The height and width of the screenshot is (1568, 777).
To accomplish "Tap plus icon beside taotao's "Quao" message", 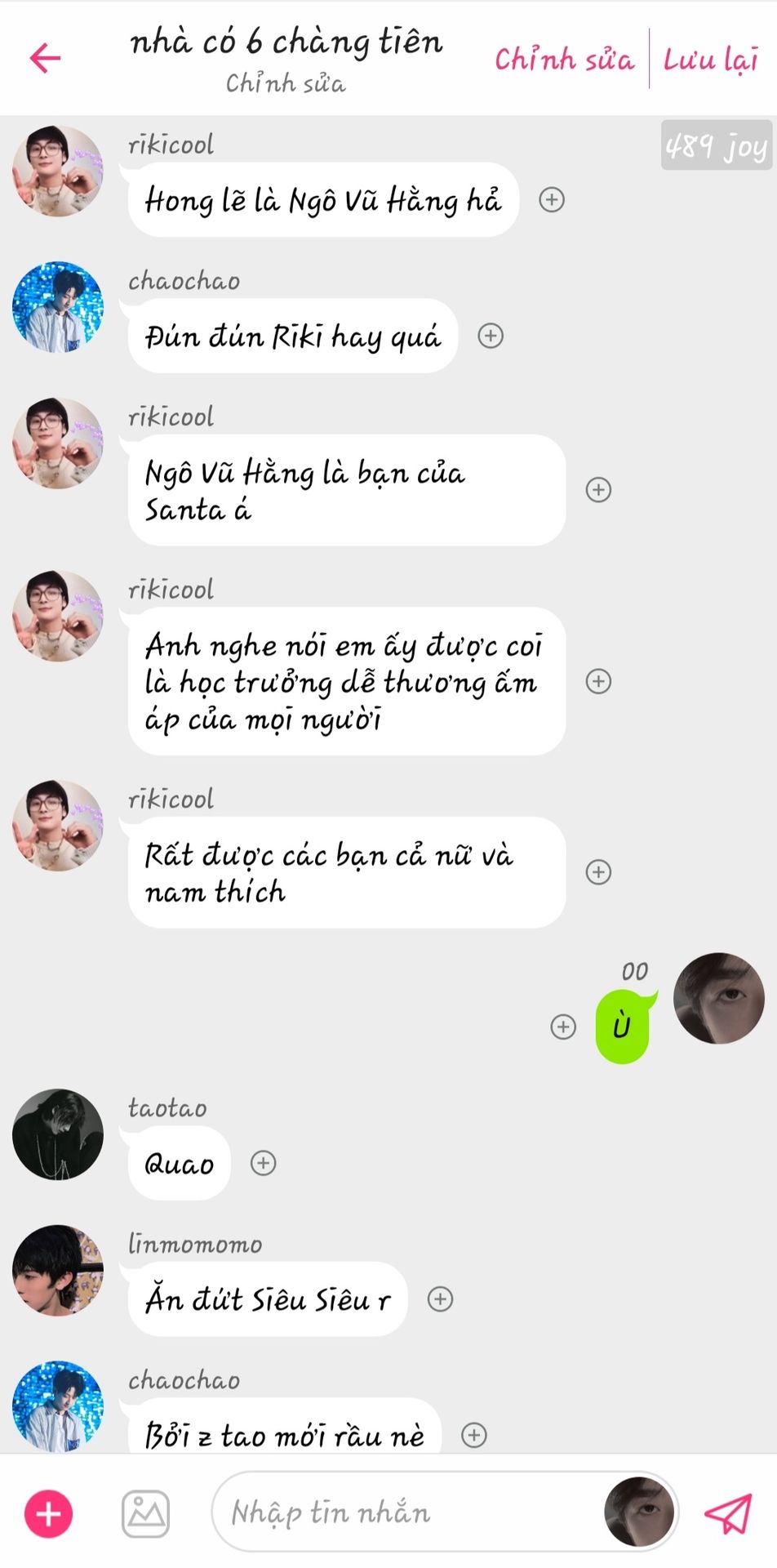I will point(263,1163).
